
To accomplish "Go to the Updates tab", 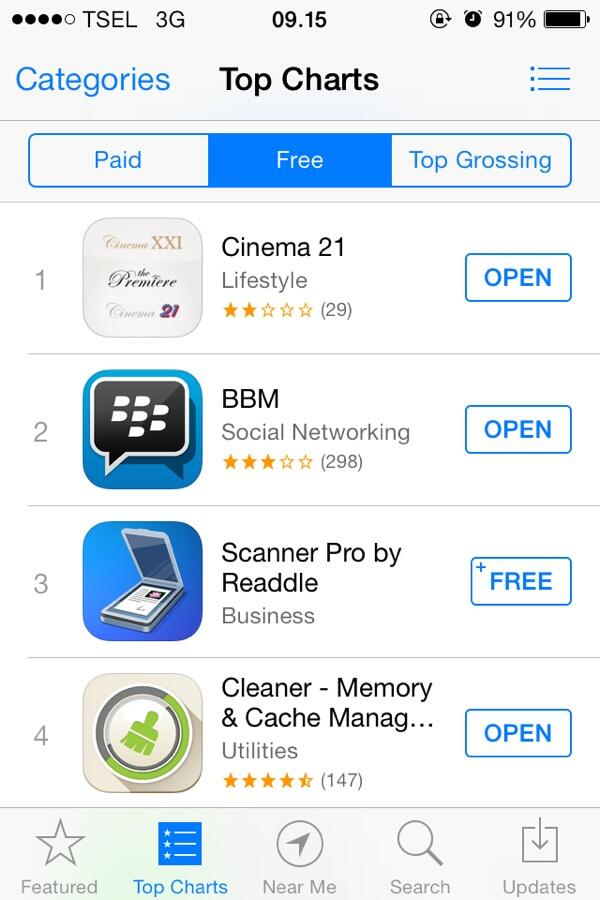I will (x=539, y=858).
